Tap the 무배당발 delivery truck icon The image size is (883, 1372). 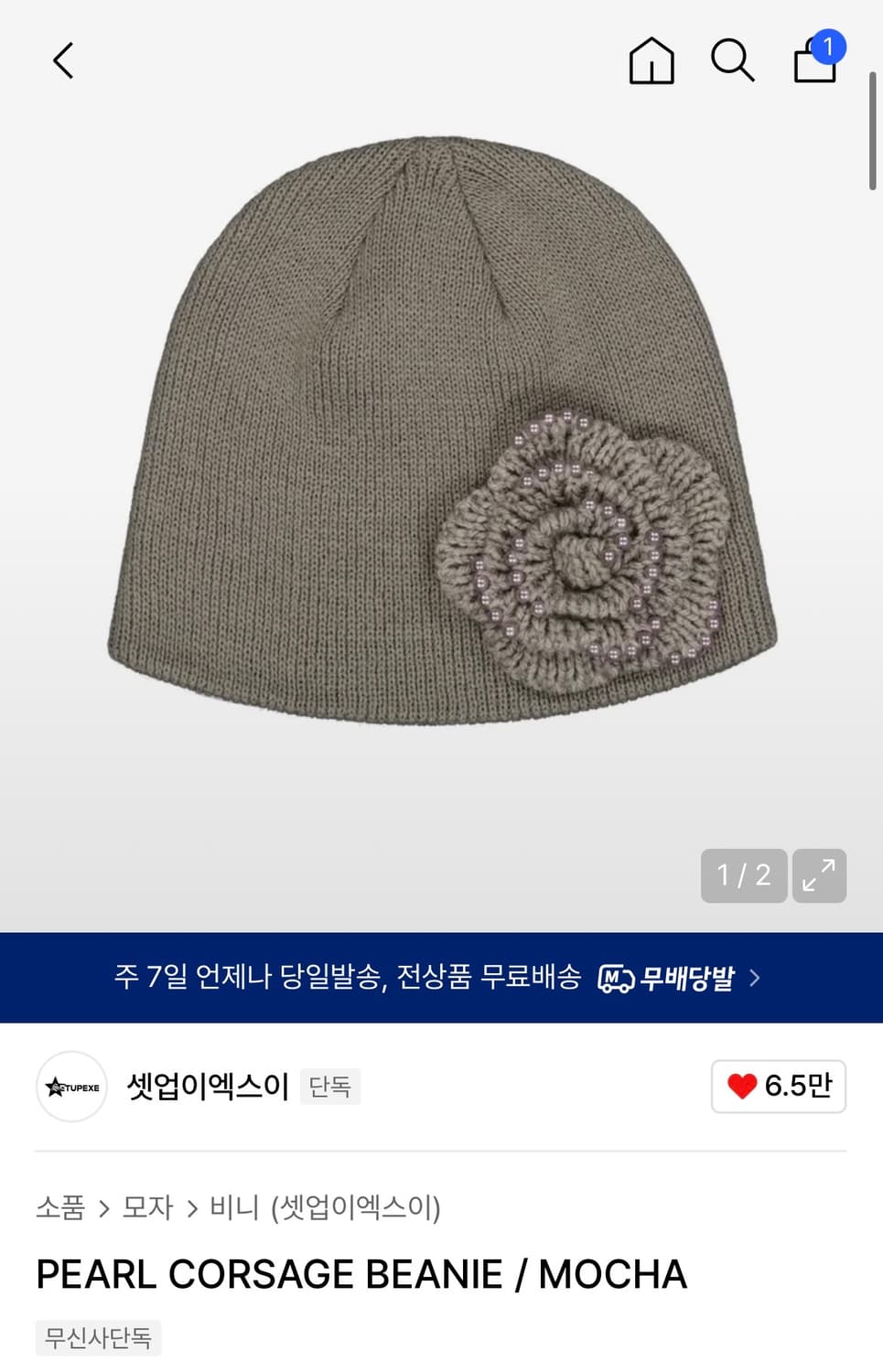[617, 978]
